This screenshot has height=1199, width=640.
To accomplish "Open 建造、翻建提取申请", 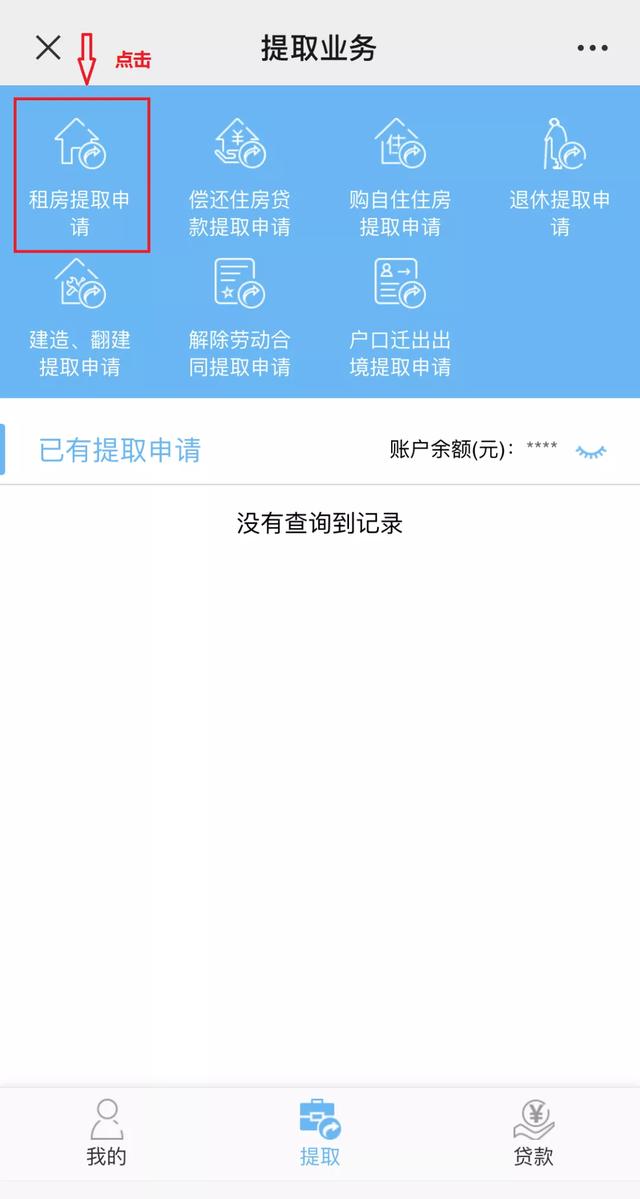I will (x=80, y=317).
